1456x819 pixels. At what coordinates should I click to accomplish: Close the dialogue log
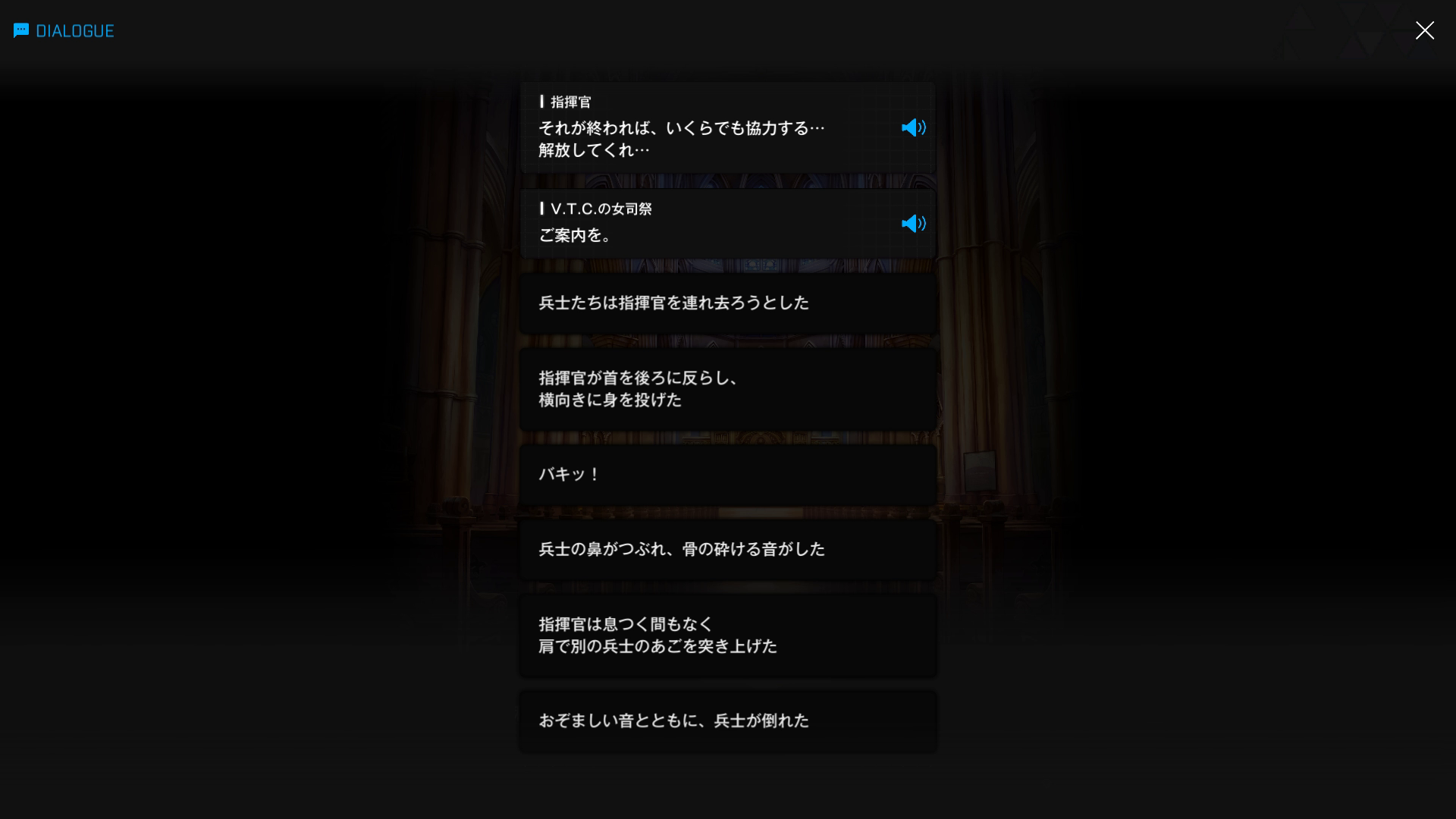[x=1424, y=30]
